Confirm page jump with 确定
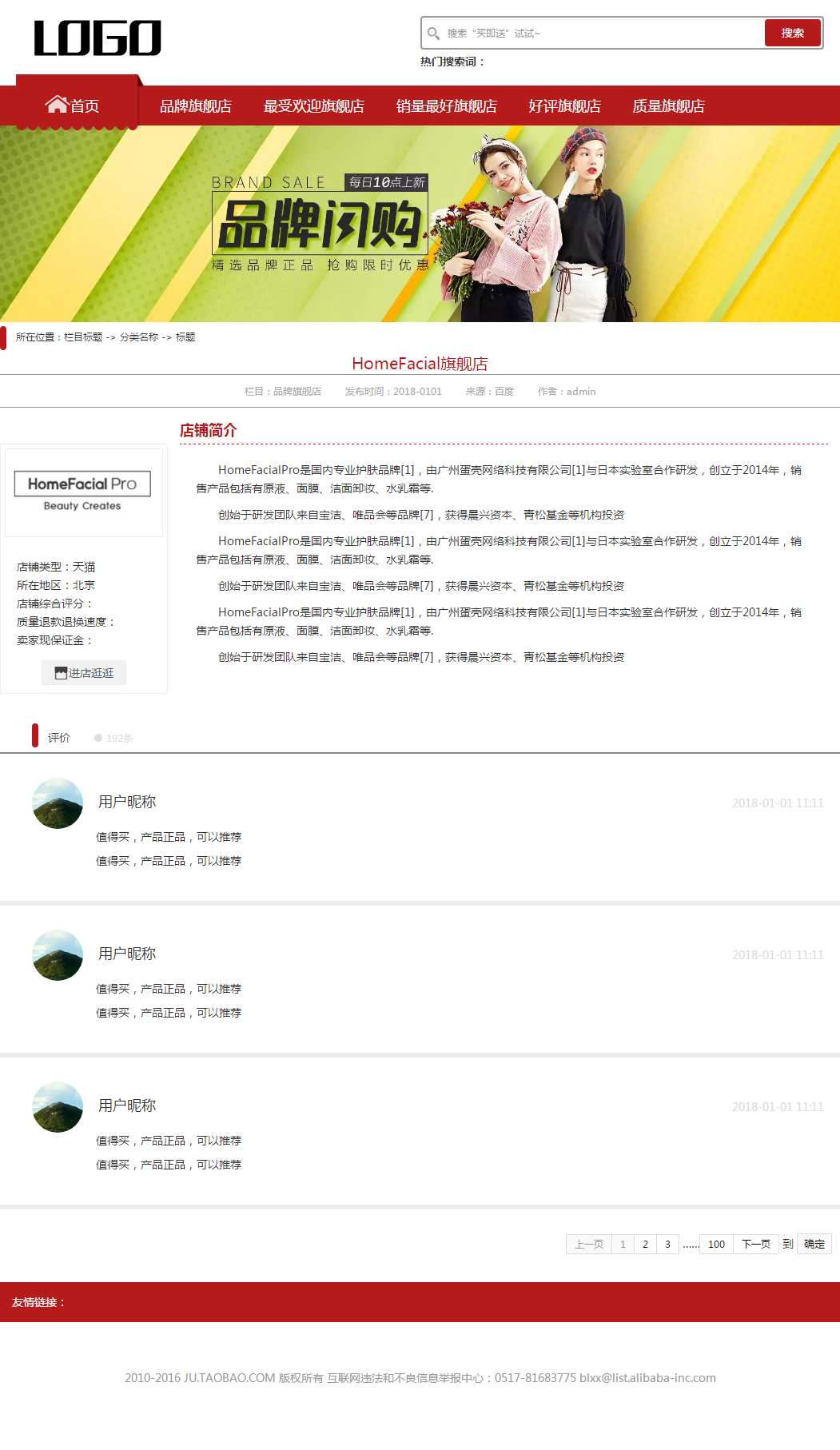 pos(814,1244)
